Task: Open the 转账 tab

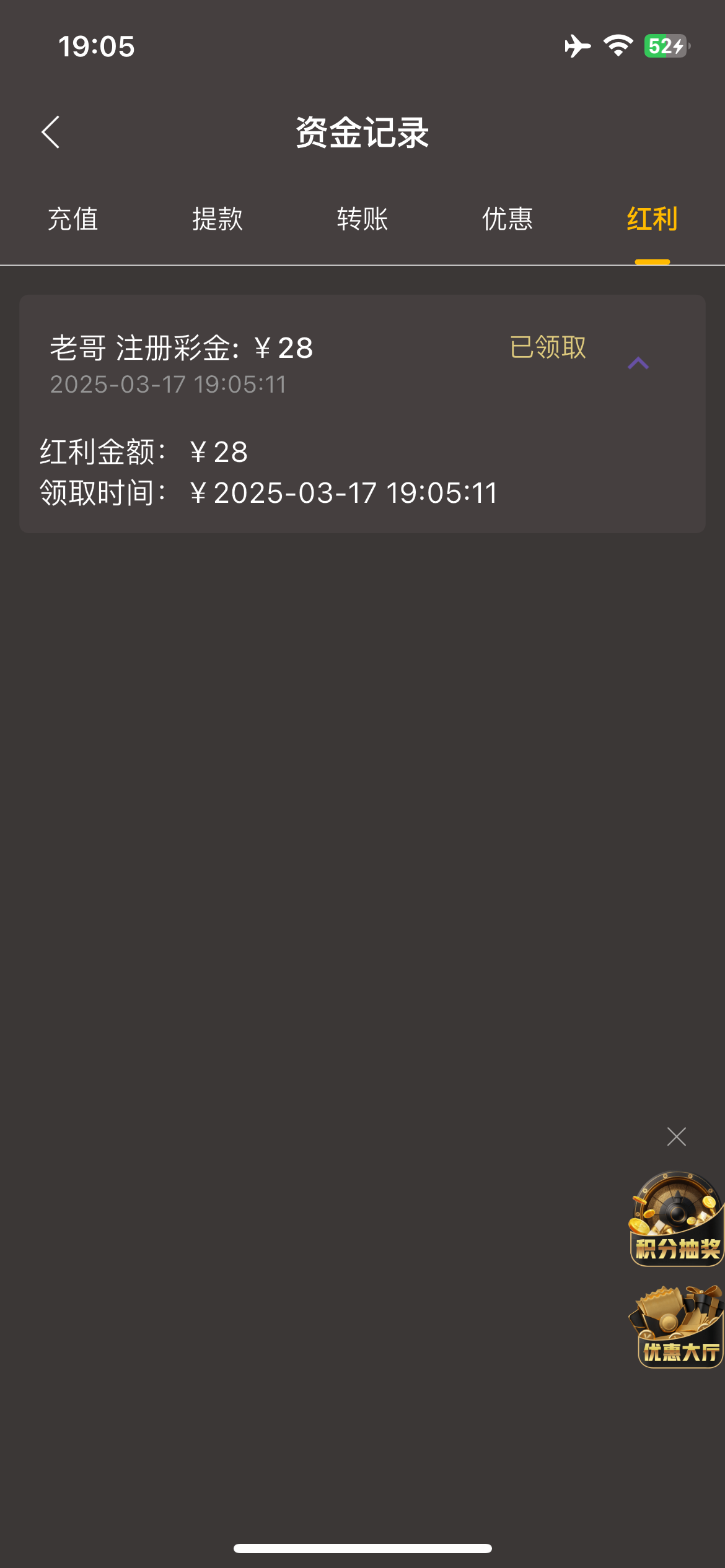Action: point(362,219)
